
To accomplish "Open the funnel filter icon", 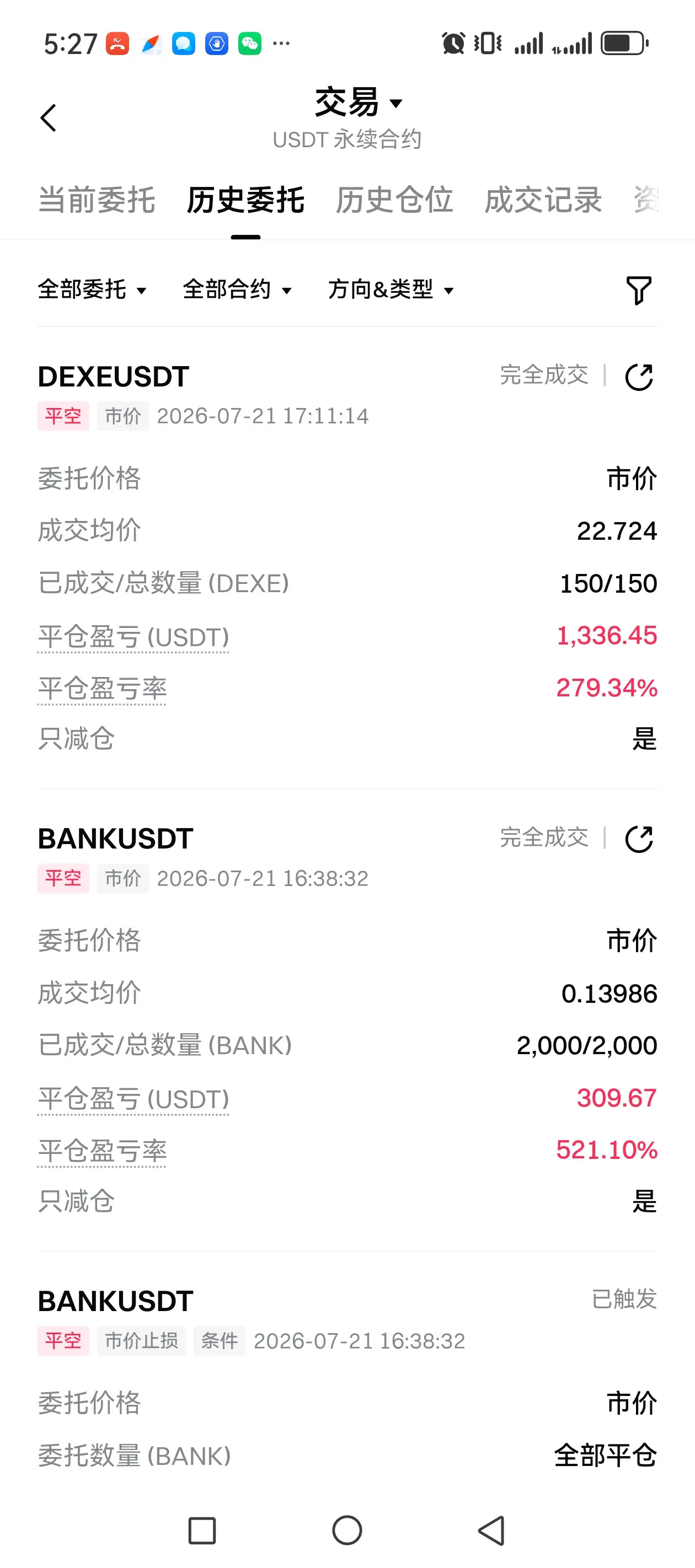I will (x=639, y=290).
